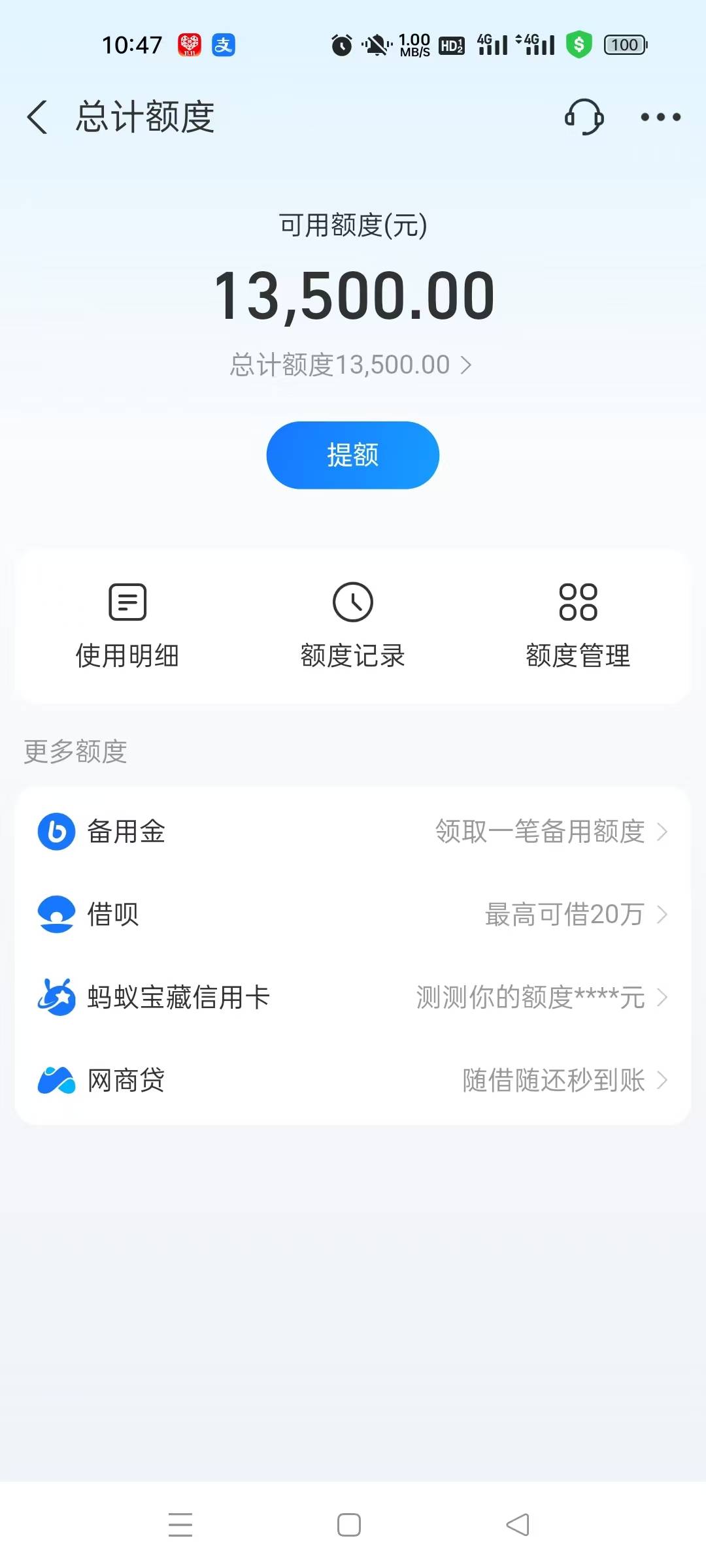Go back from 总计额度 page

[38, 118]
